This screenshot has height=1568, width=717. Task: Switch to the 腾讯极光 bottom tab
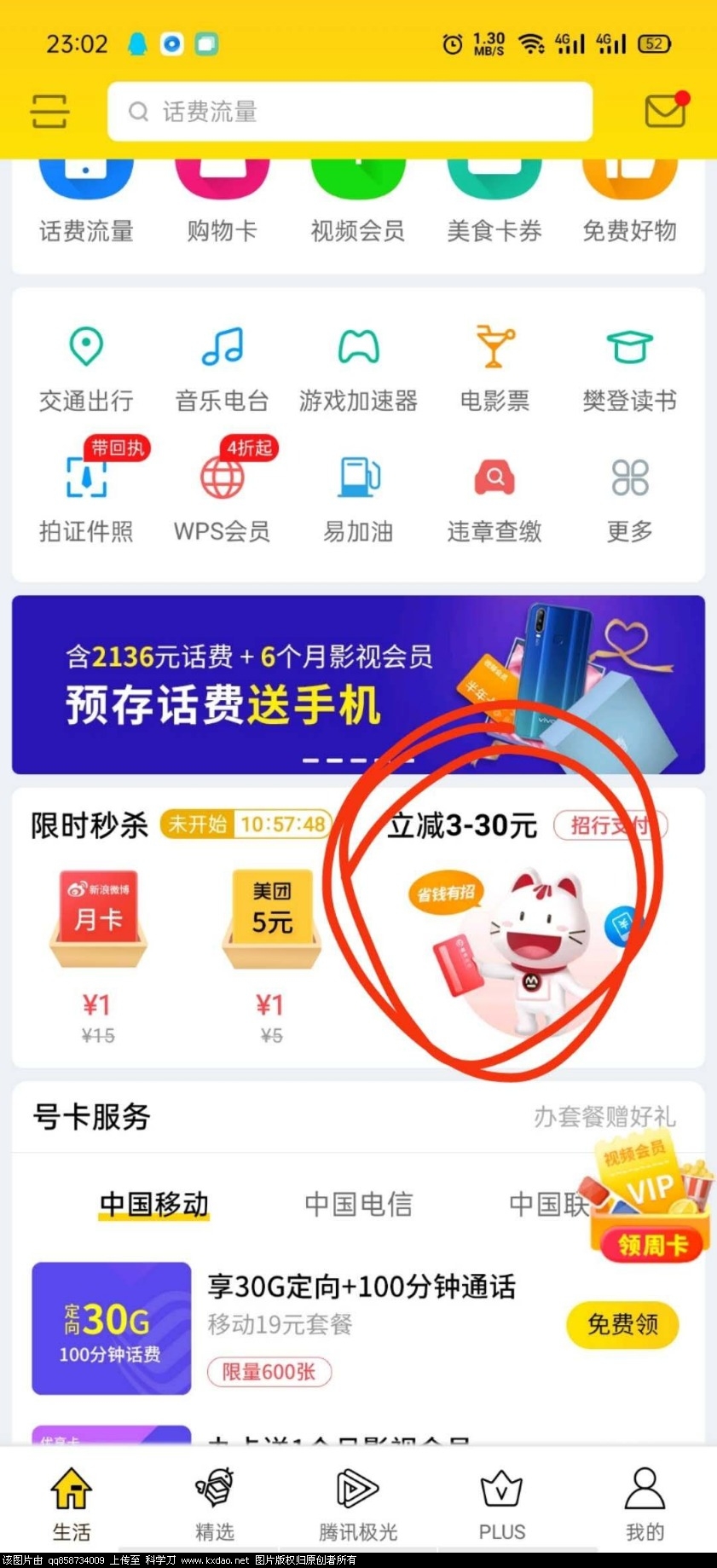358,1506
